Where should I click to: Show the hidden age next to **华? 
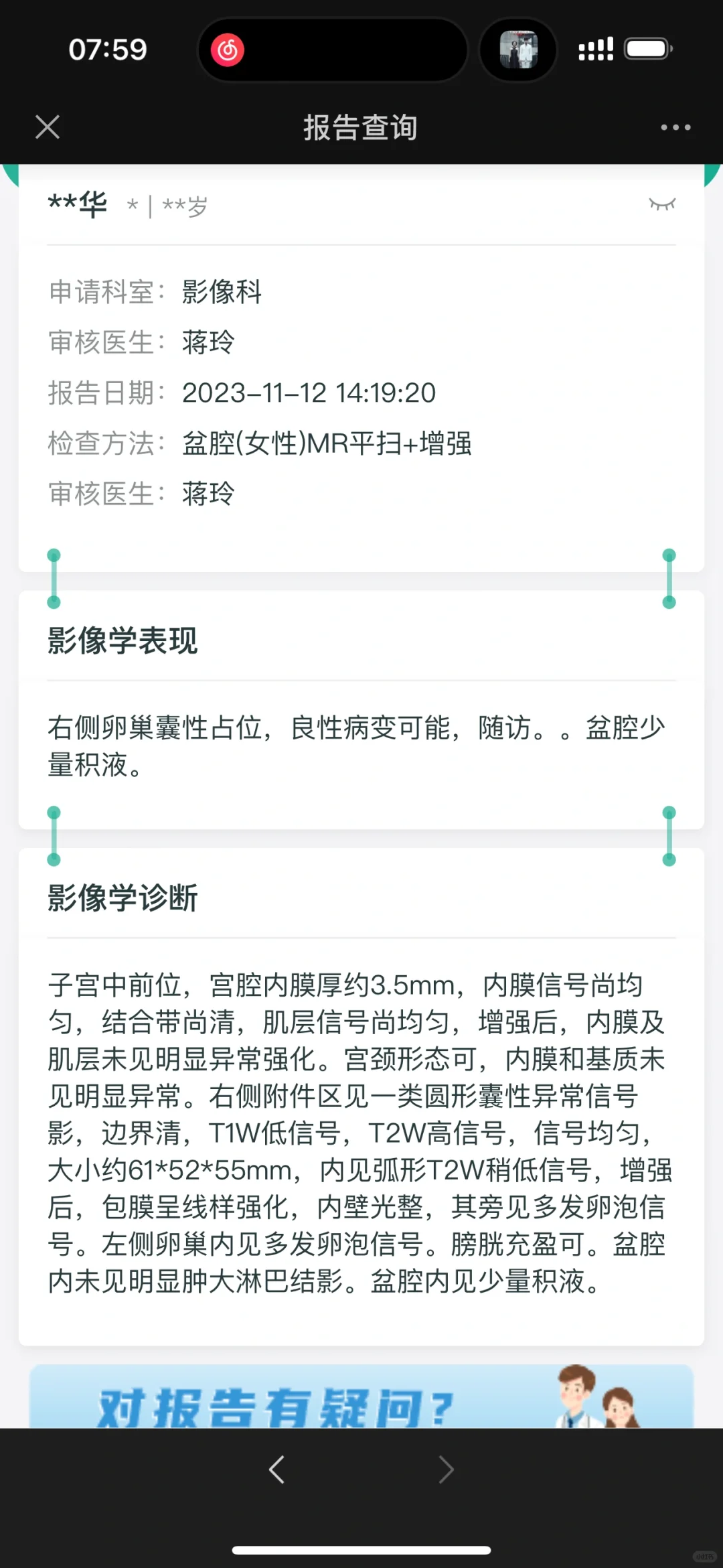point(185,206)
